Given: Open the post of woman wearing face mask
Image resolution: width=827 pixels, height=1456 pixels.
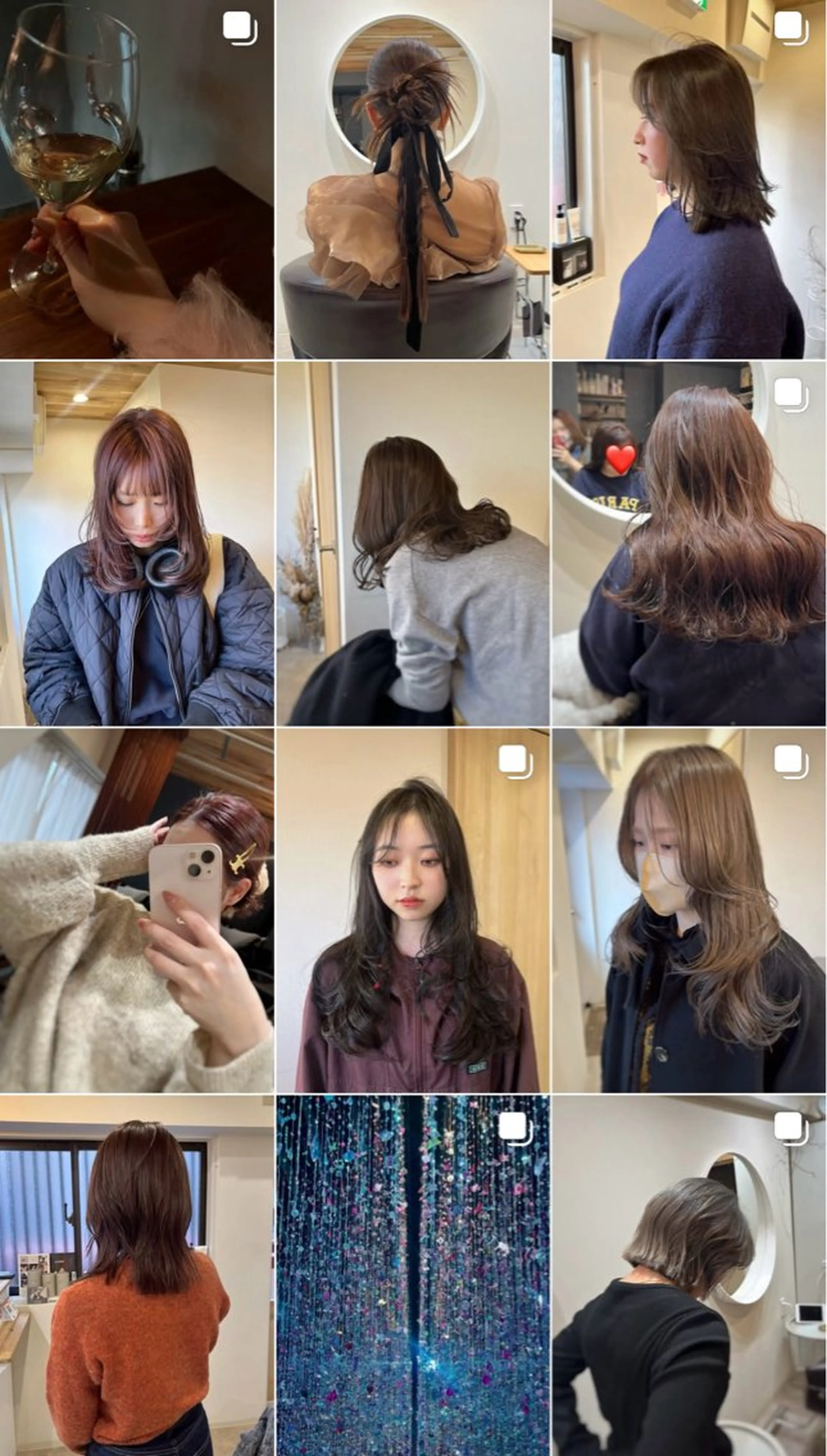Looking at the screenshot, I should point(688,910).
